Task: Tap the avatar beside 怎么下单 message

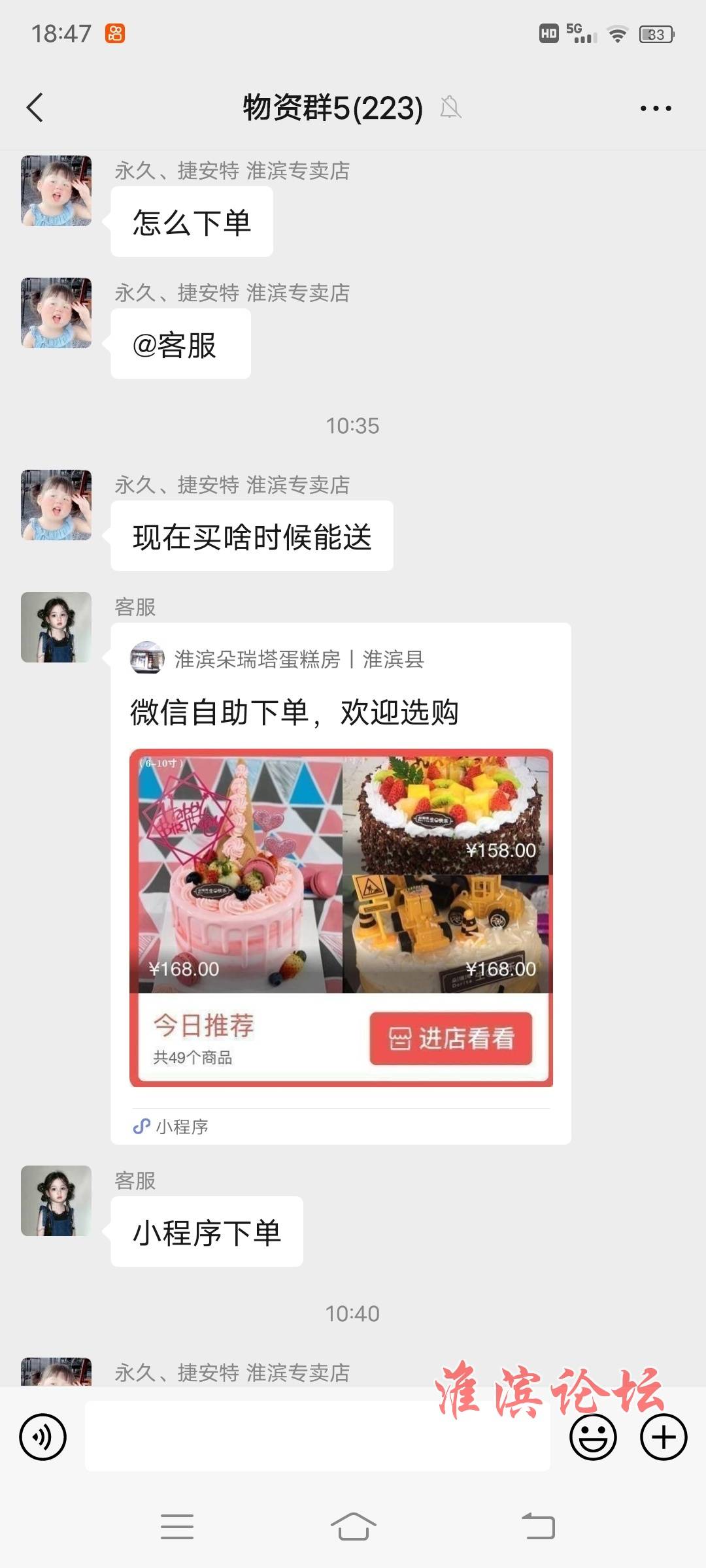Action: (x=56, y=191)
